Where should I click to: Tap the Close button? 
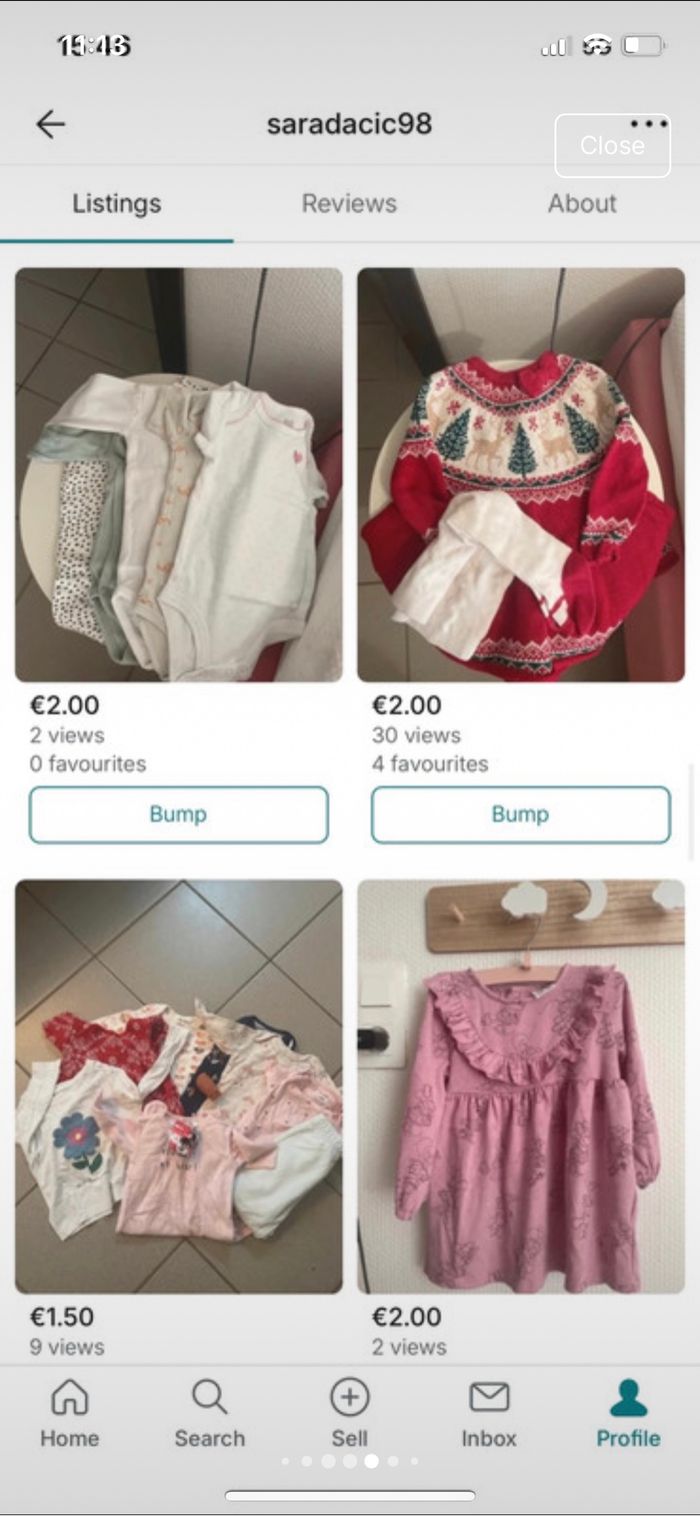[x=612, y=146]
